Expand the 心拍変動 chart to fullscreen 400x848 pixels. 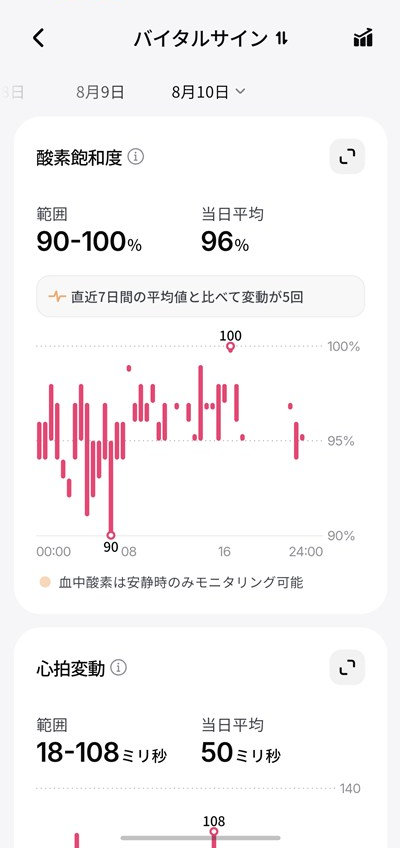click(x=347, y=667)
